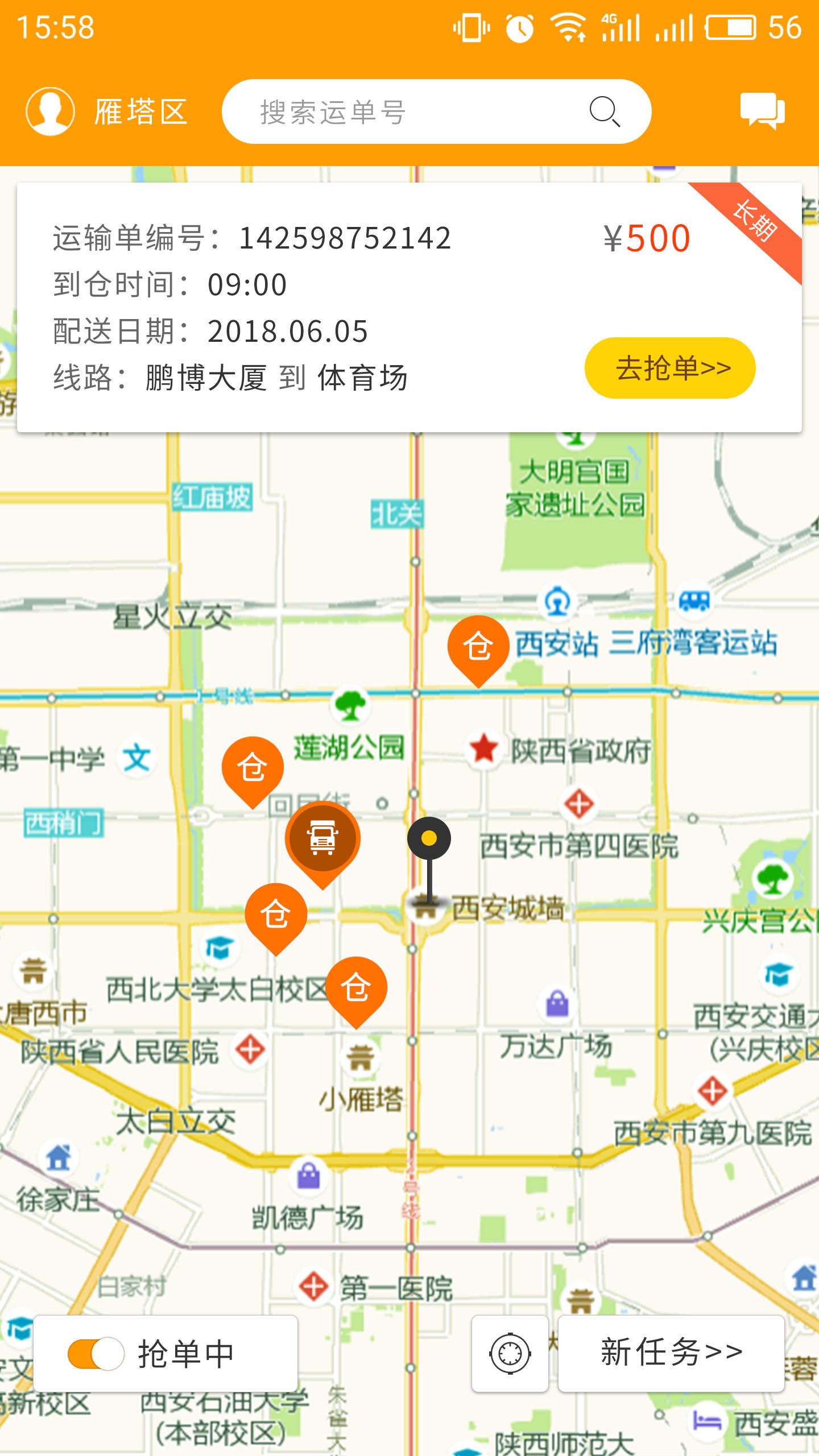Open the user profile avatar
The width and height of the screenshot is (819, 1456).
click(50, 111)
